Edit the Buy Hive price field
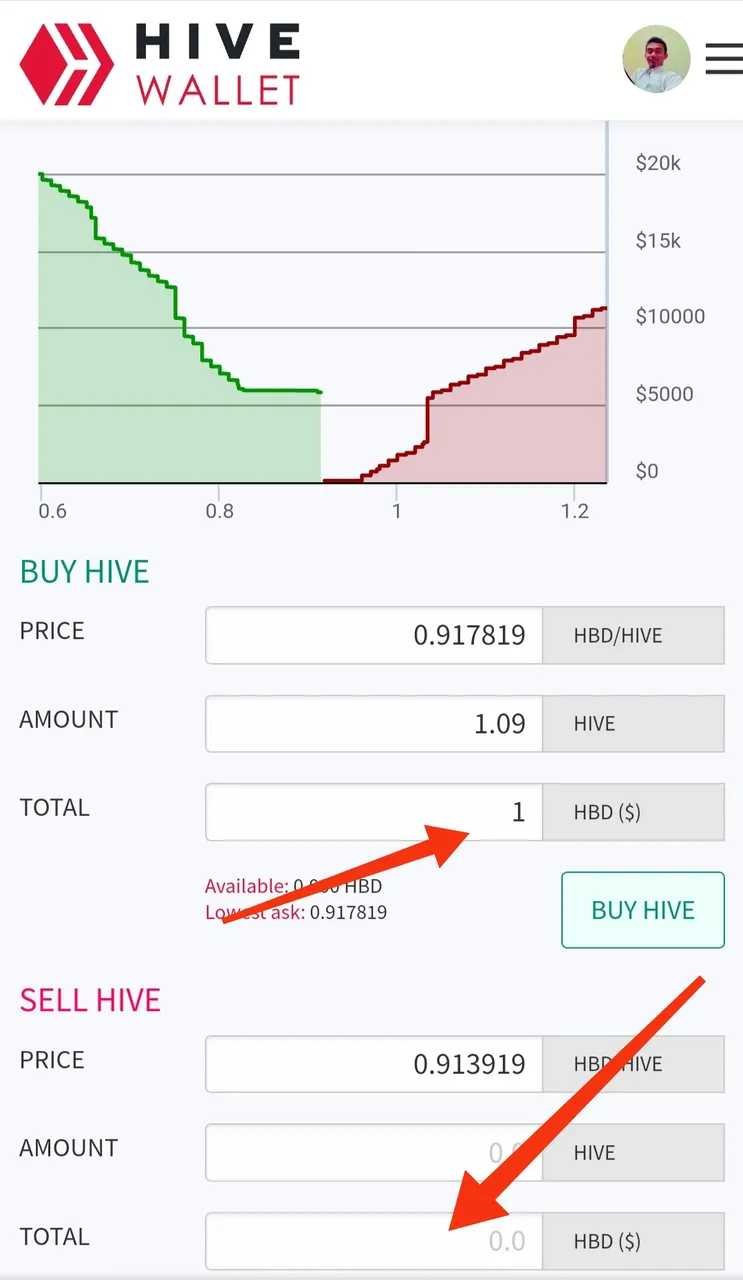Image resolution: width=743 pixels, height=1280 pixels. coord(374,635)
